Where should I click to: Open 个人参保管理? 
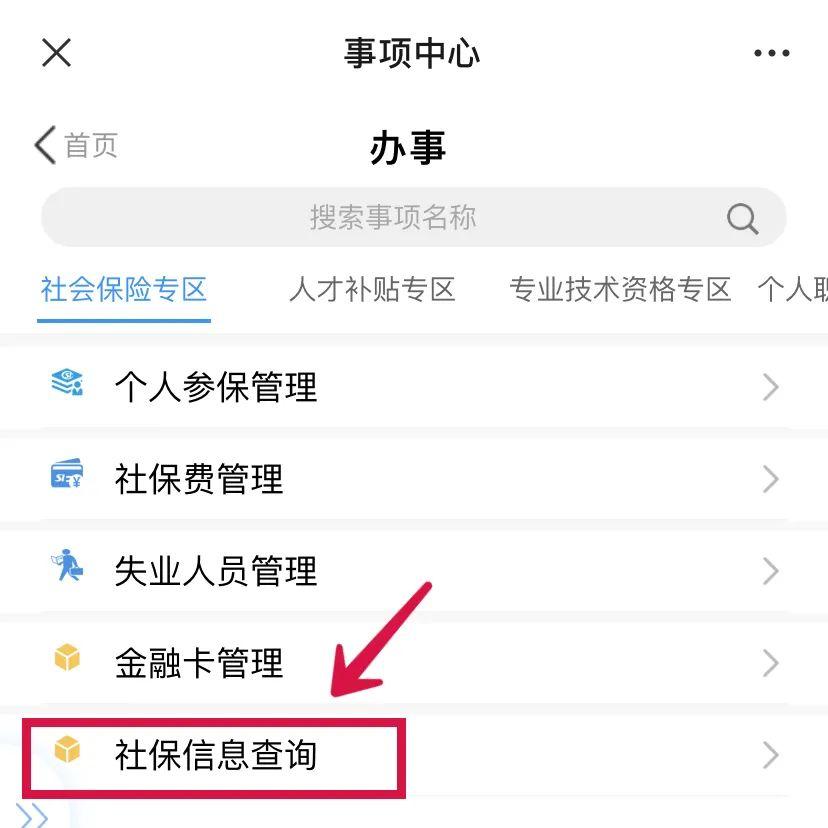click(414, 387)
